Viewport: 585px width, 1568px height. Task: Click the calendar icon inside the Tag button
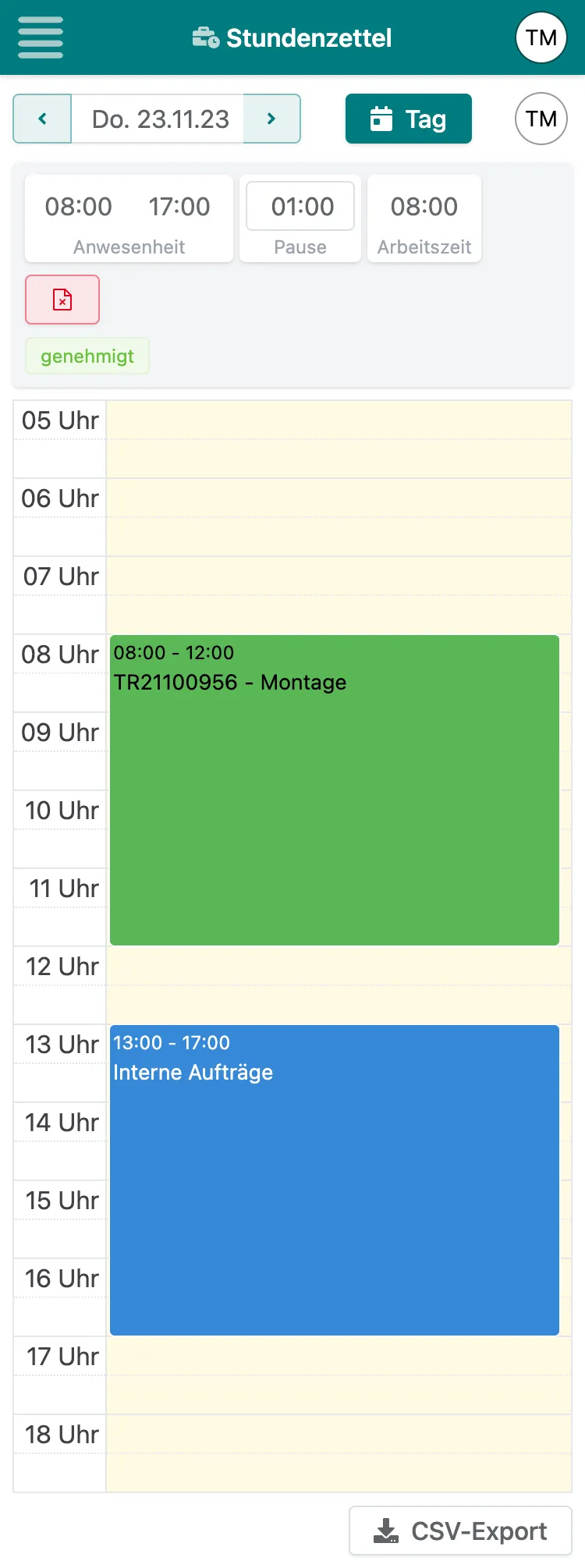point(381,119)
